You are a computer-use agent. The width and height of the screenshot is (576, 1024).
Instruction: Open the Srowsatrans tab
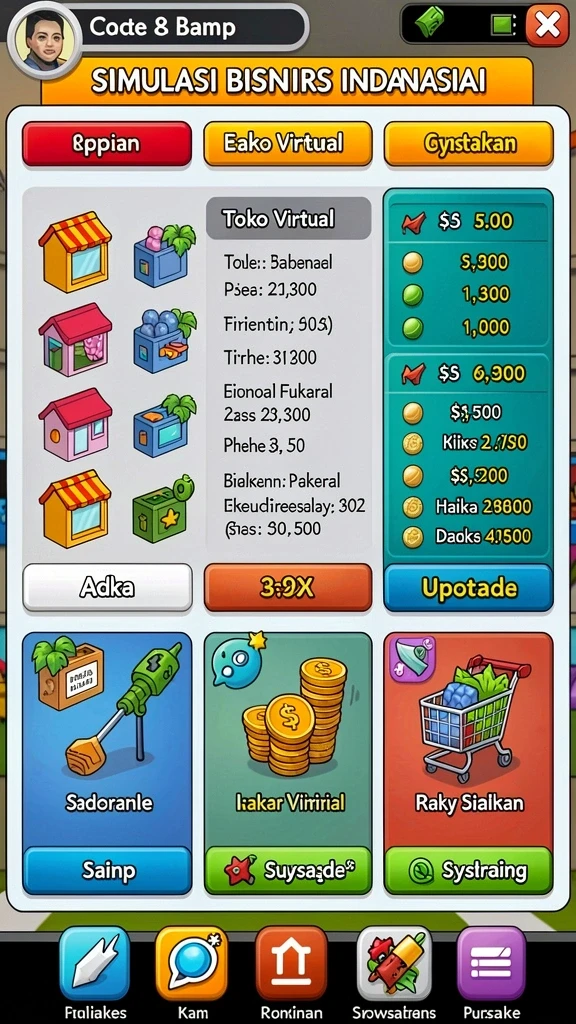pos(394,964)
